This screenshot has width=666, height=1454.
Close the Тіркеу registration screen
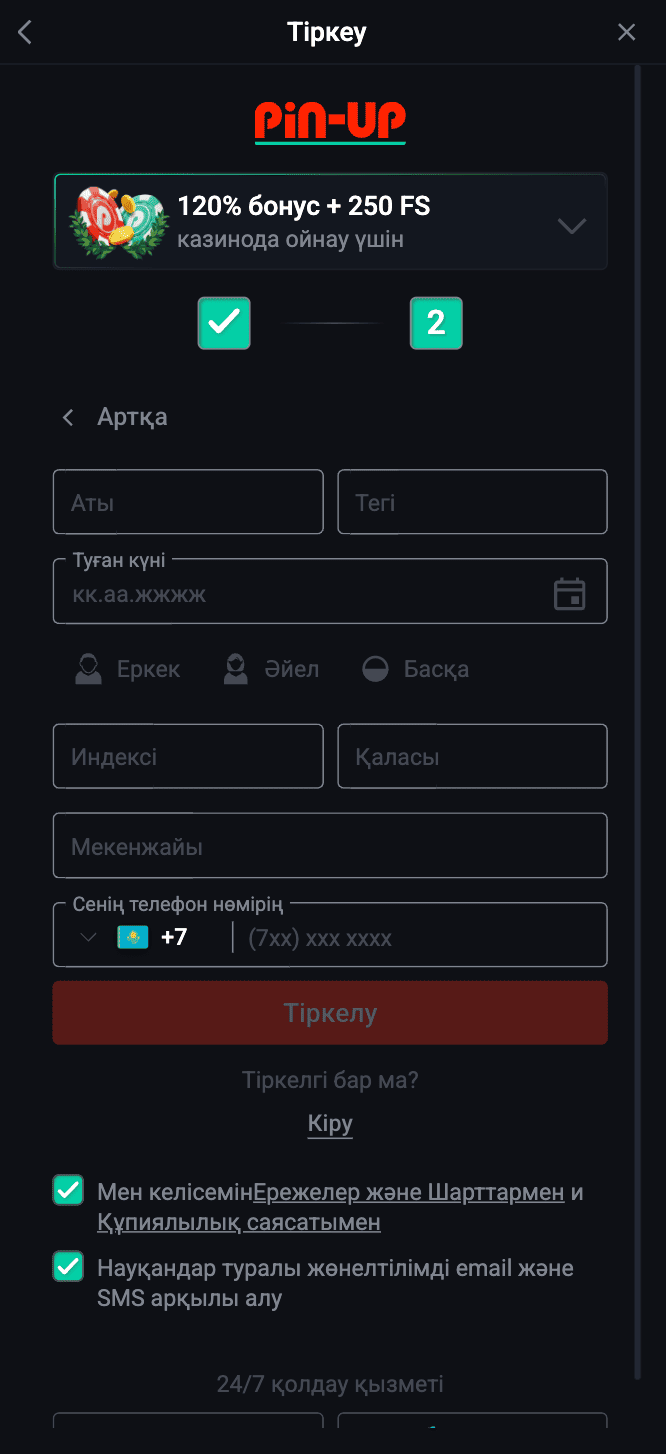coord(626,32)
